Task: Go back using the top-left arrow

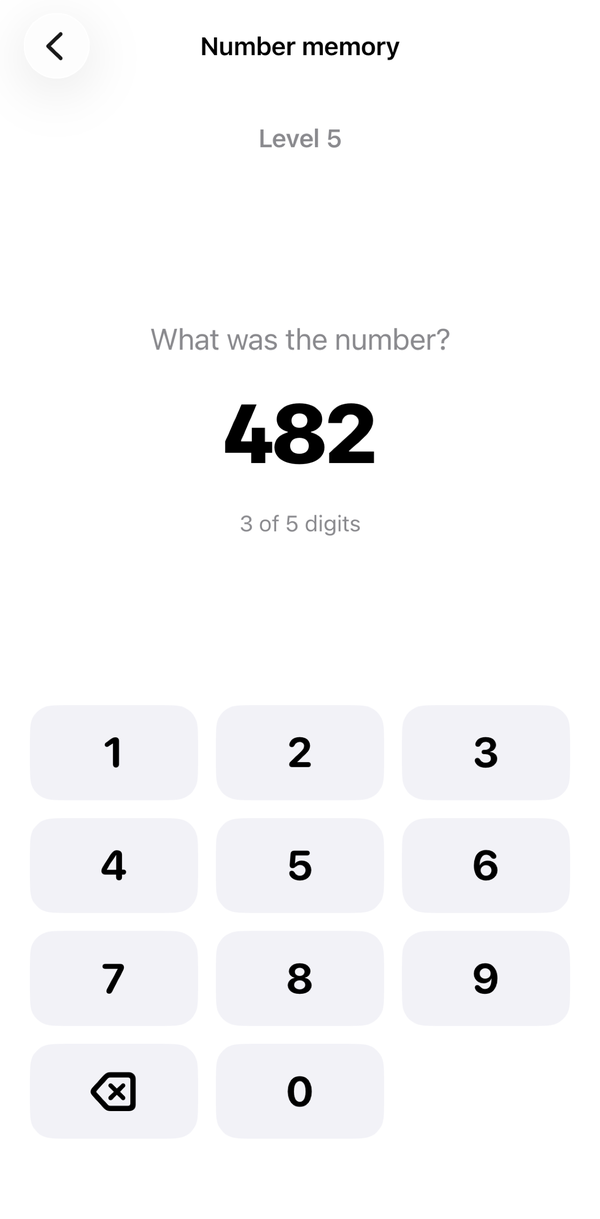Action: [56, 46]
